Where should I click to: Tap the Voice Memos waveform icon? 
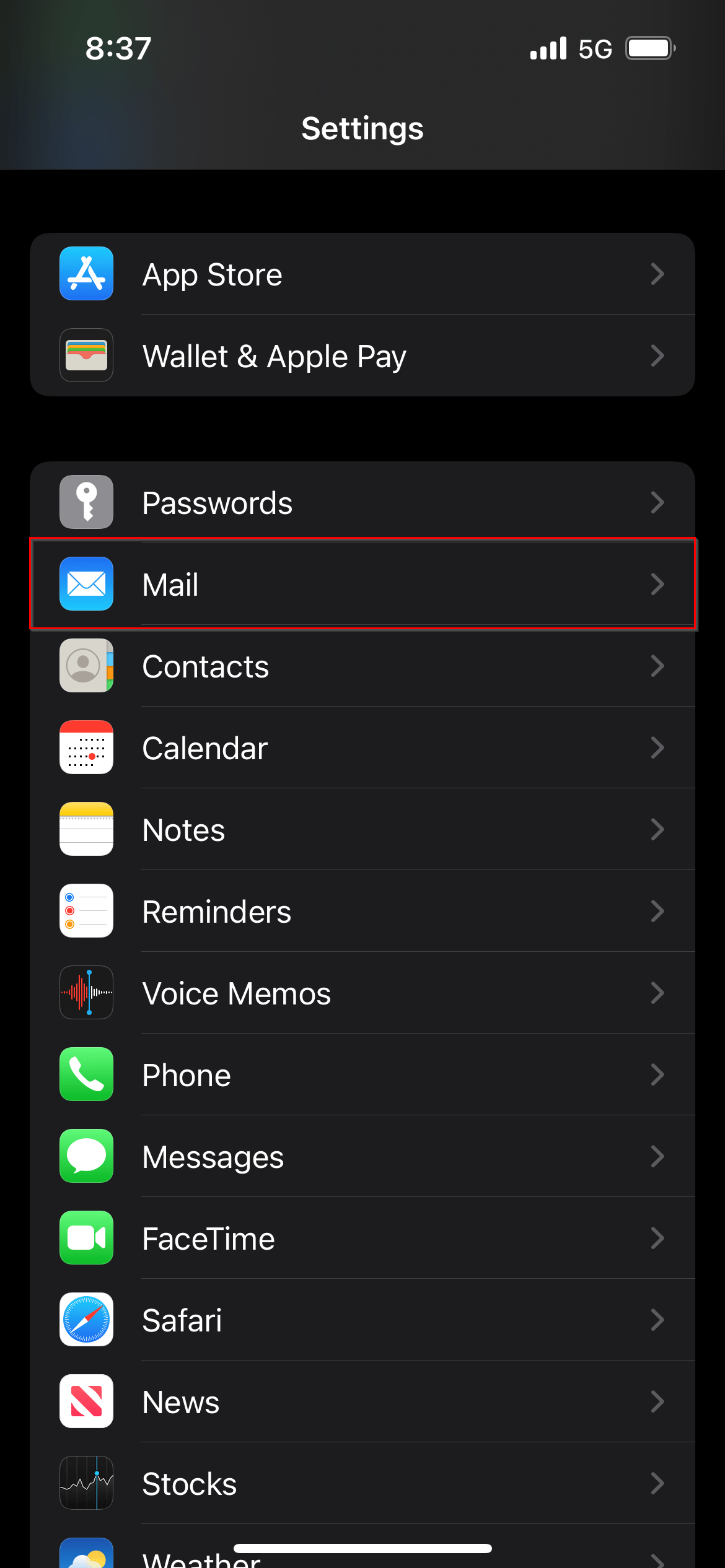pyautogui.click(x=86, y=993)
